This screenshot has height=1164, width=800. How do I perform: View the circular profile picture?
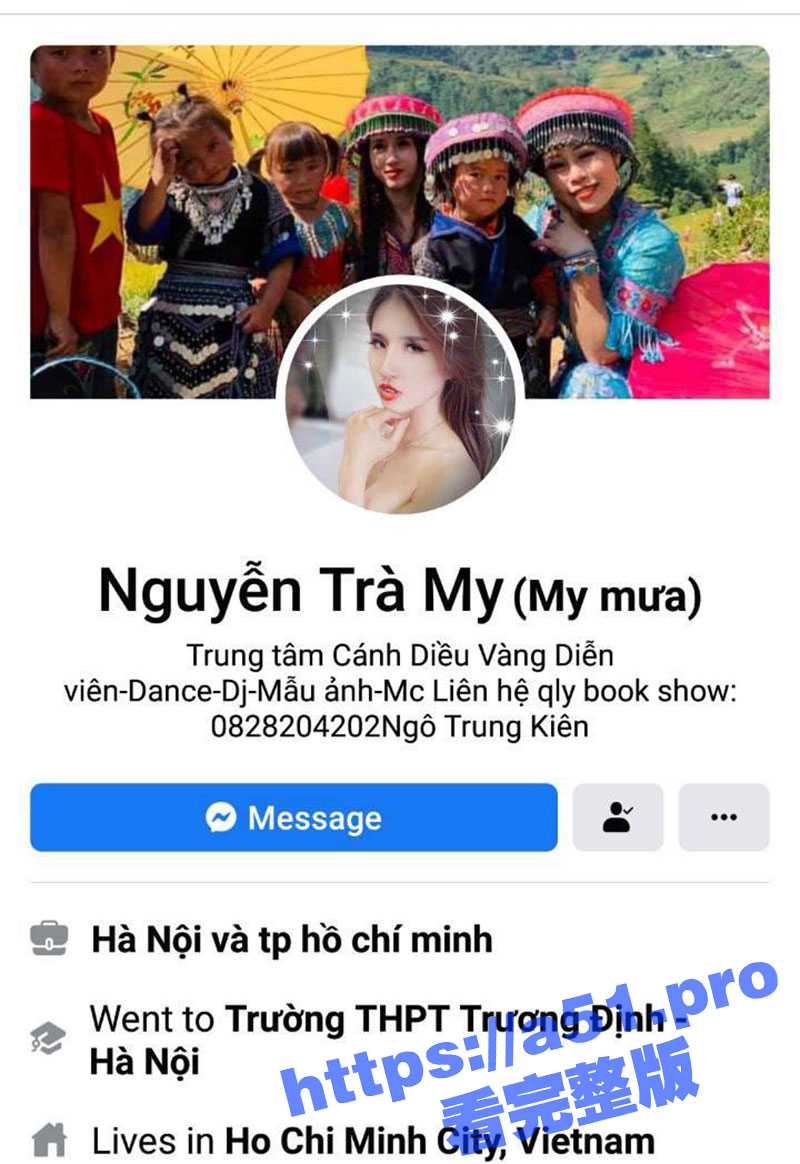400,396
